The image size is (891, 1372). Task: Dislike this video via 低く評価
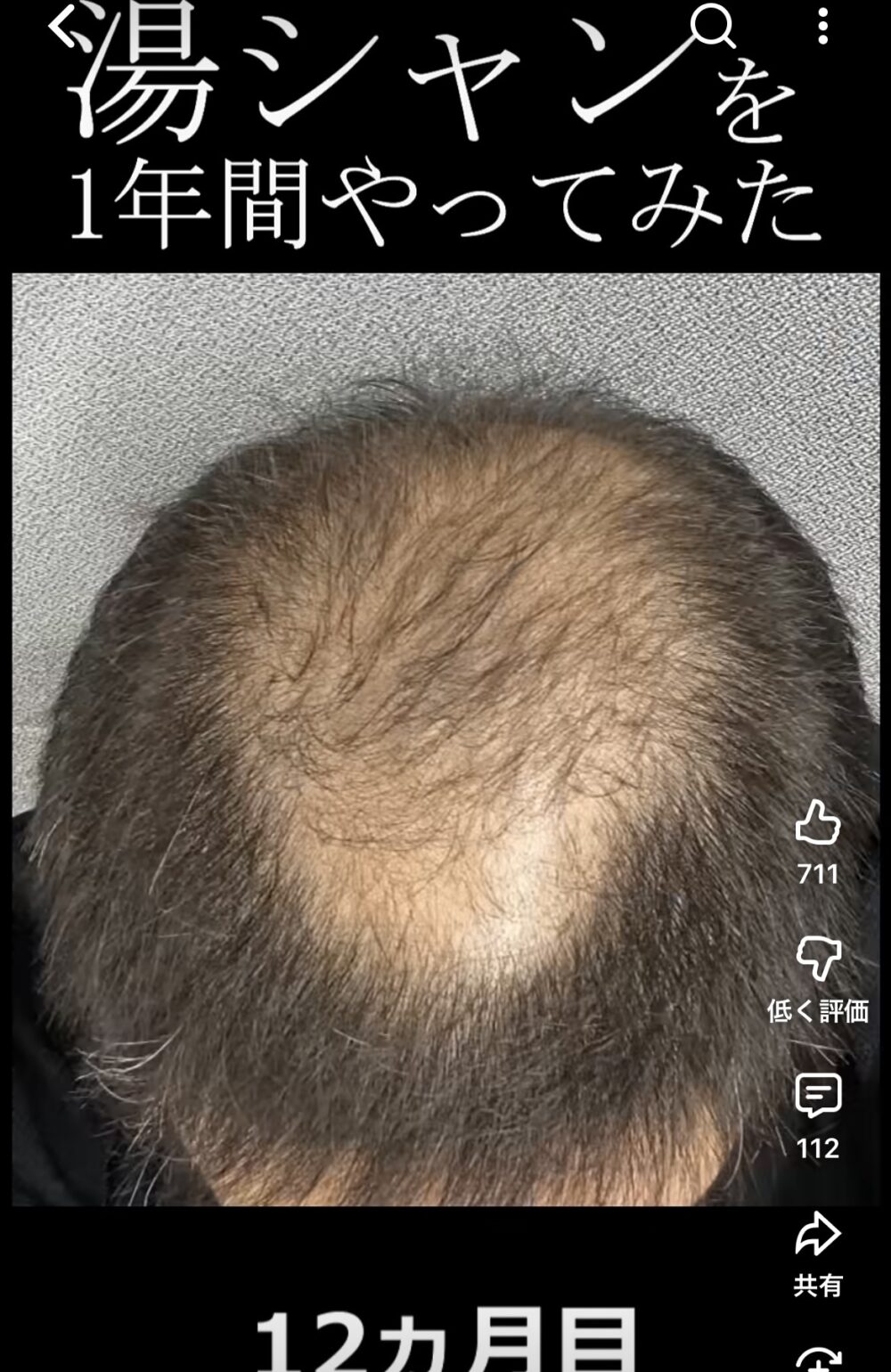817,959
